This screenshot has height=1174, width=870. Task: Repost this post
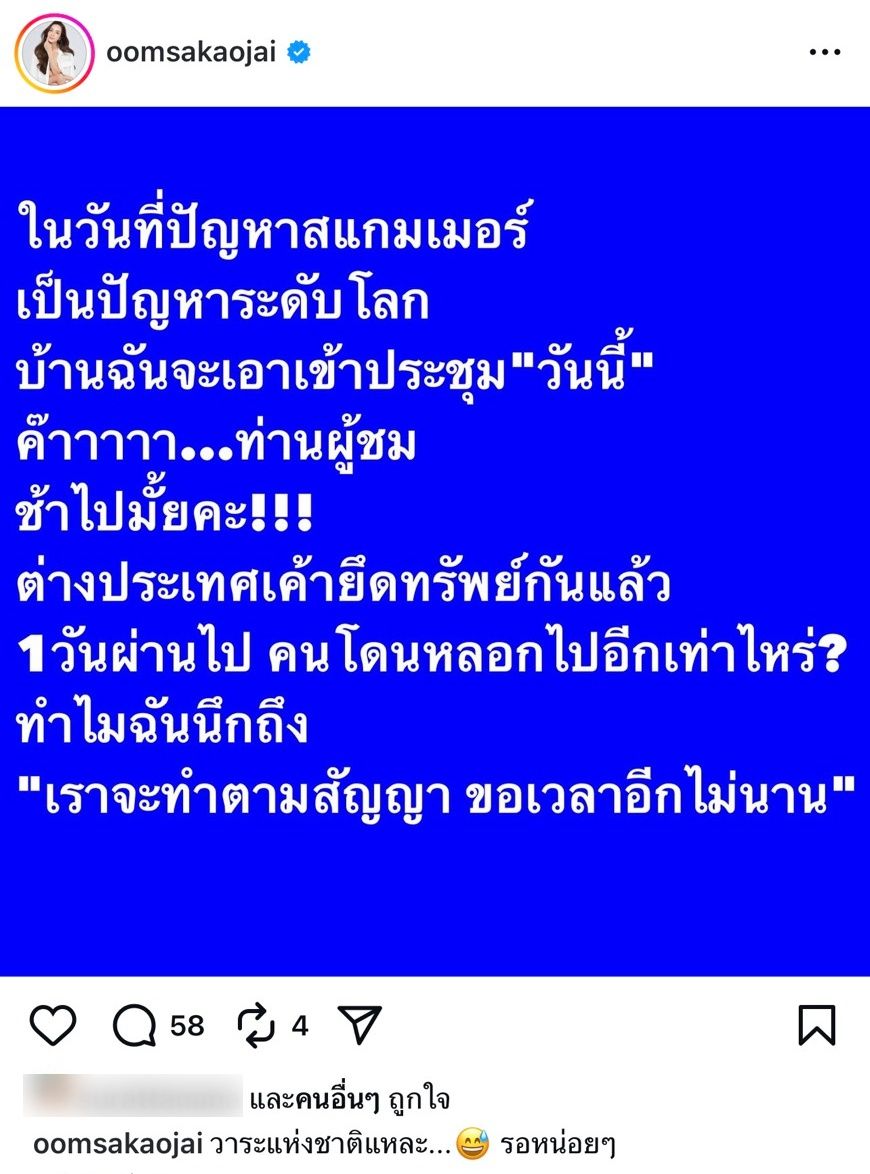[x=256, y=1026]
